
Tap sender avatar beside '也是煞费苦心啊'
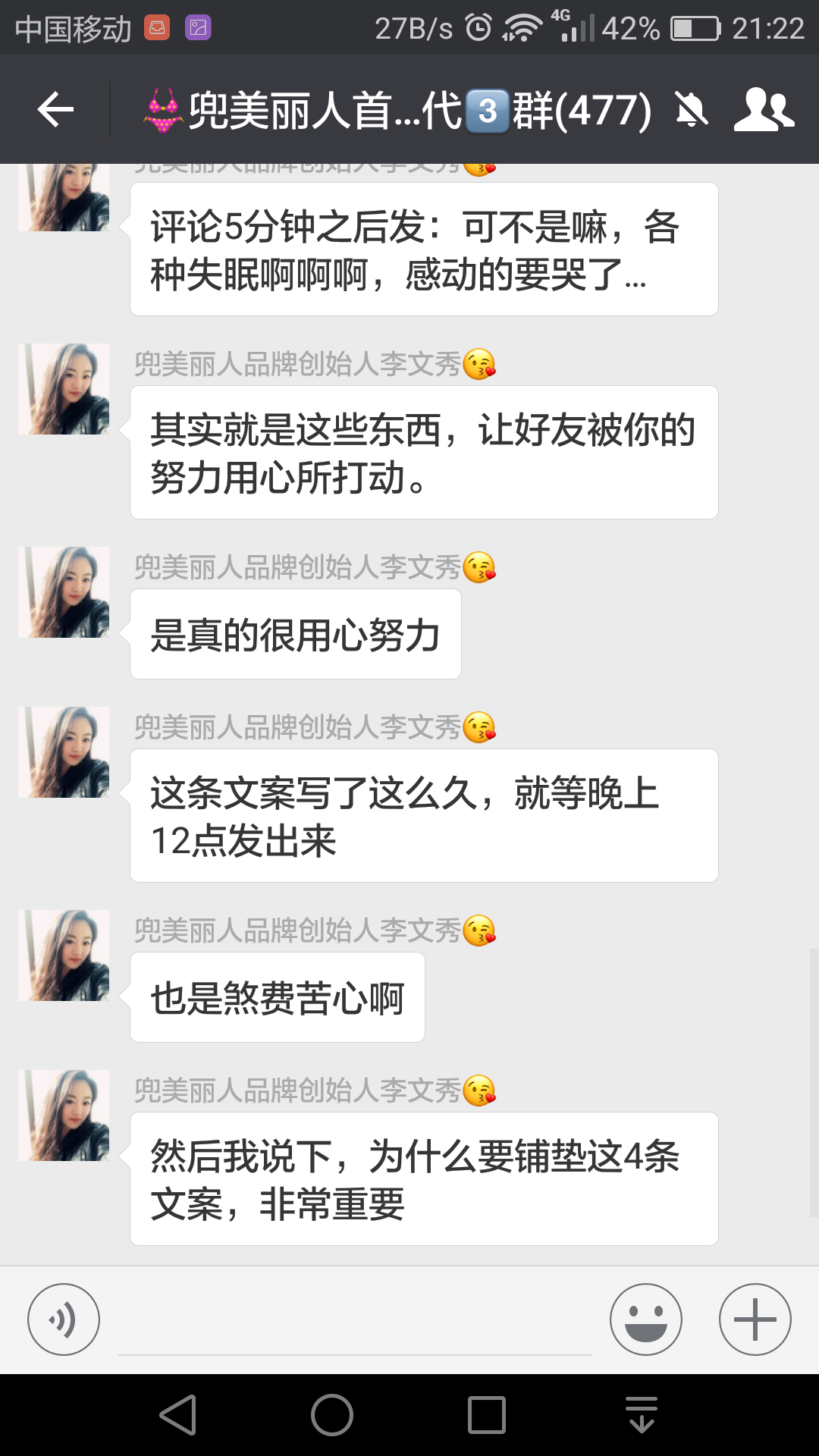coord(64,955)
